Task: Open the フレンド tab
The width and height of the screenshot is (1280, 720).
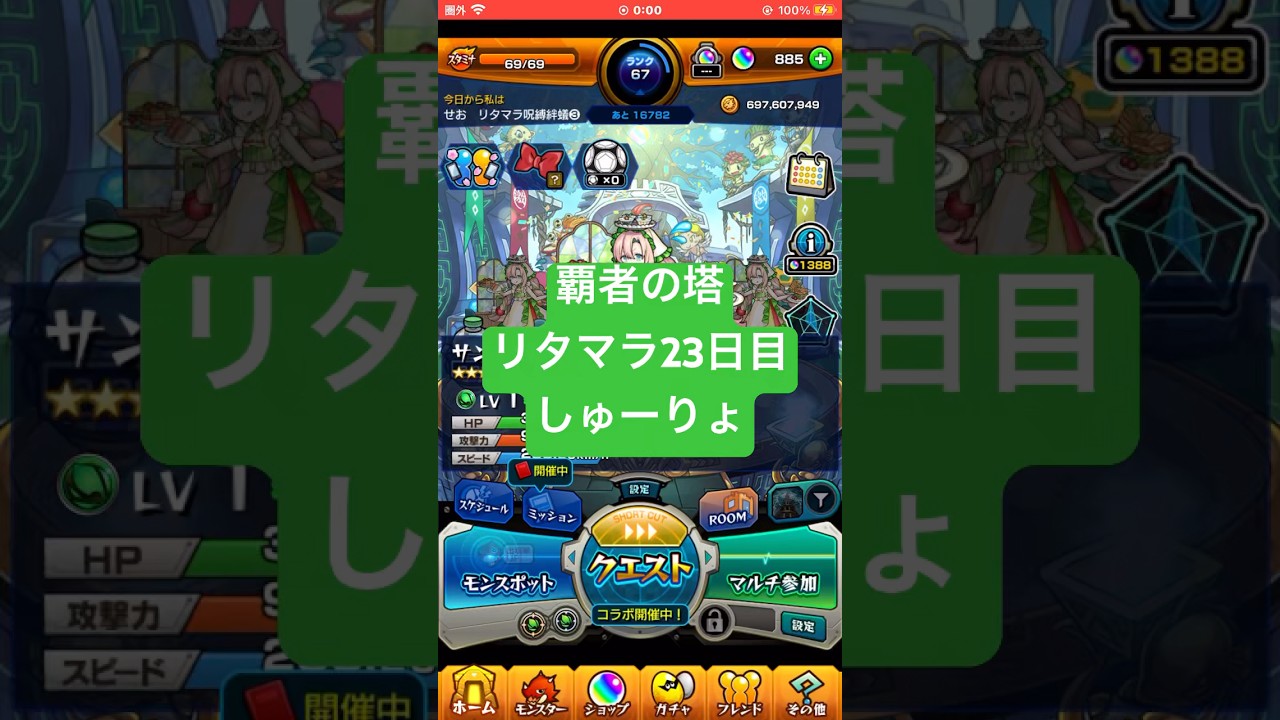Action: pos(739,693)
